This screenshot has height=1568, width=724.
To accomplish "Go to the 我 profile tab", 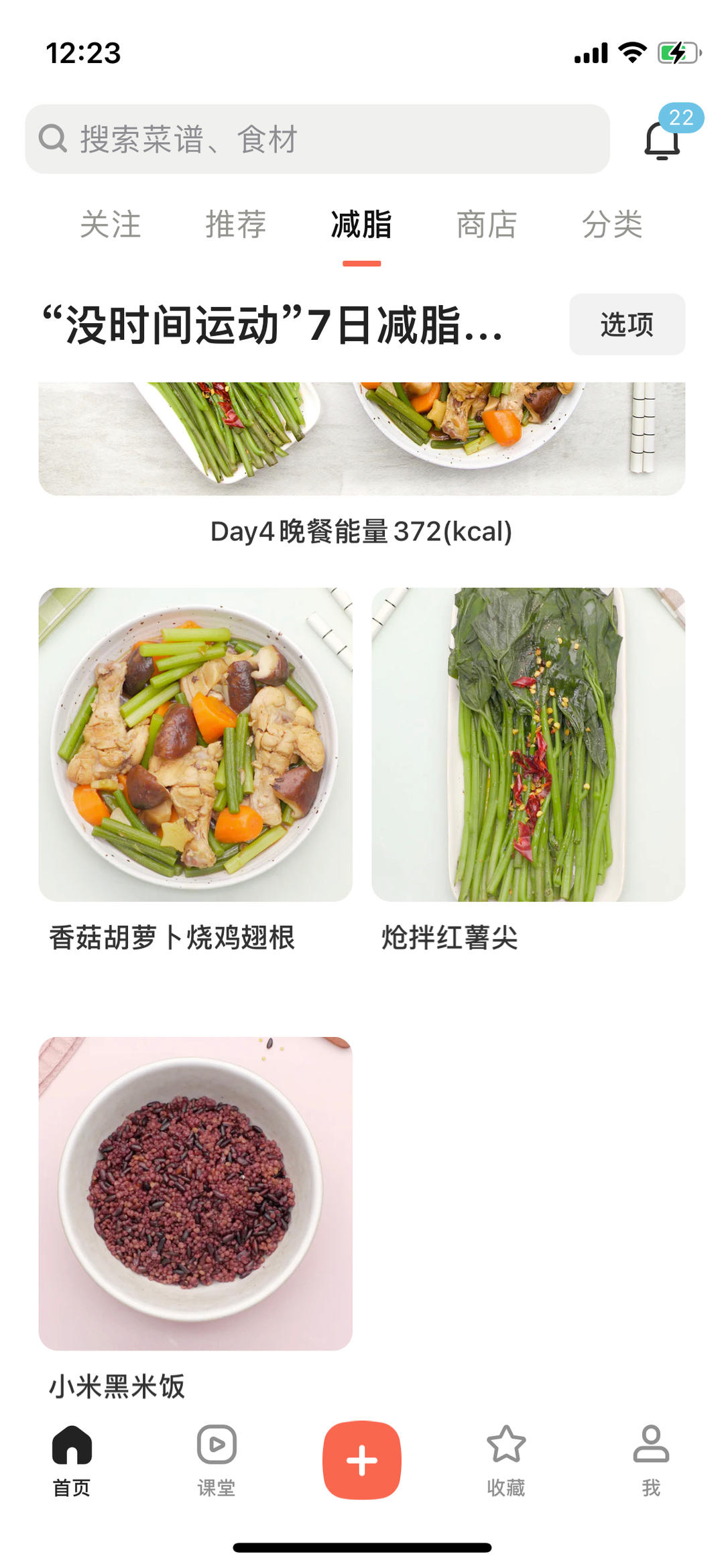I will 651,1460.
